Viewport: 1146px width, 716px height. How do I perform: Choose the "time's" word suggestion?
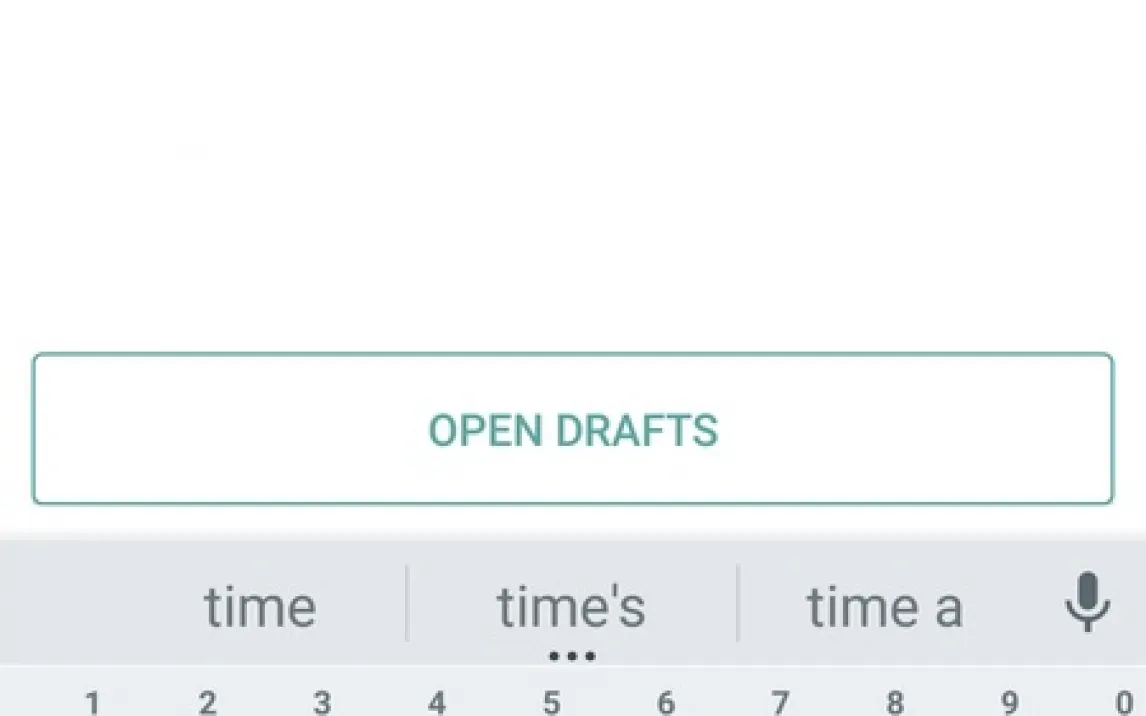click(571, 607)
